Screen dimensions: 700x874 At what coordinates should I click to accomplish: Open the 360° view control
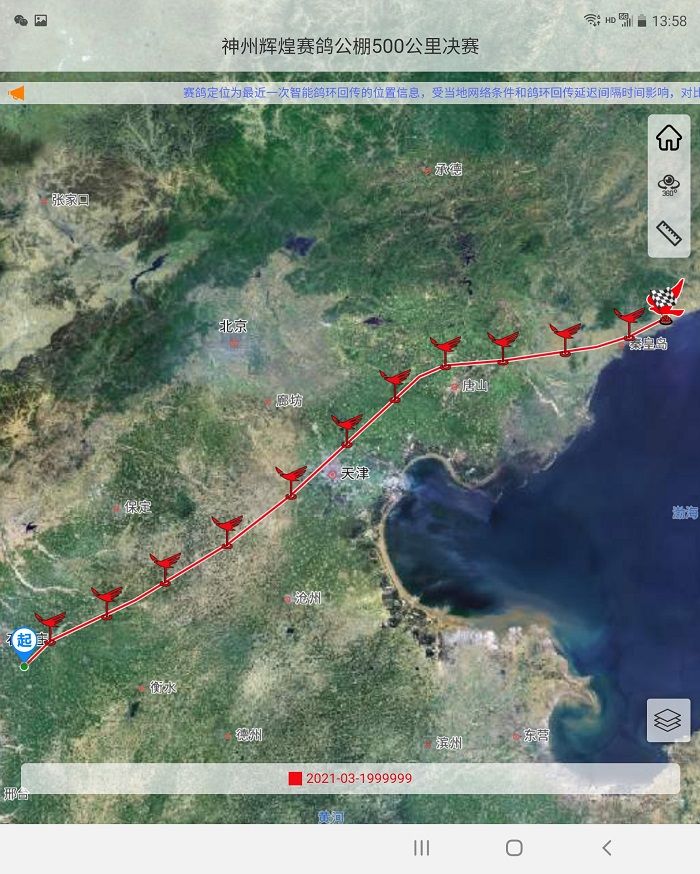click(x=668, y=185)
